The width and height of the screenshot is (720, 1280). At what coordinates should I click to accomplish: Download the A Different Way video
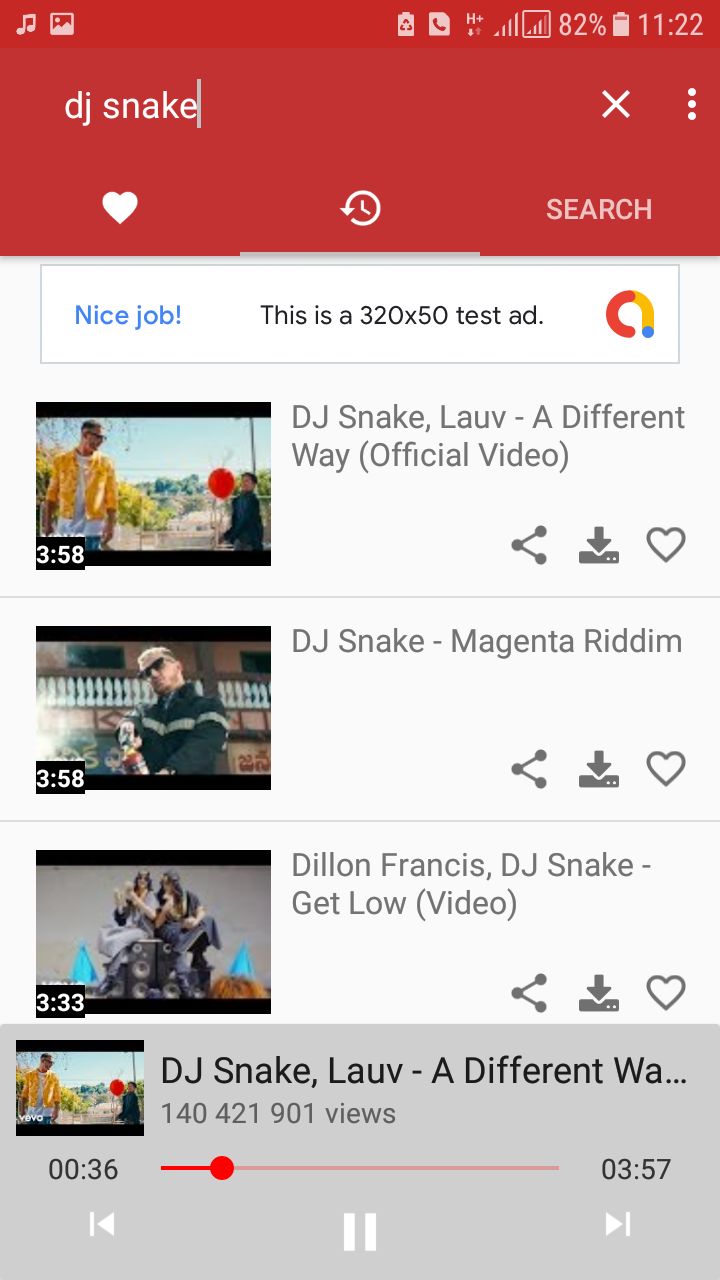(598, 545)
